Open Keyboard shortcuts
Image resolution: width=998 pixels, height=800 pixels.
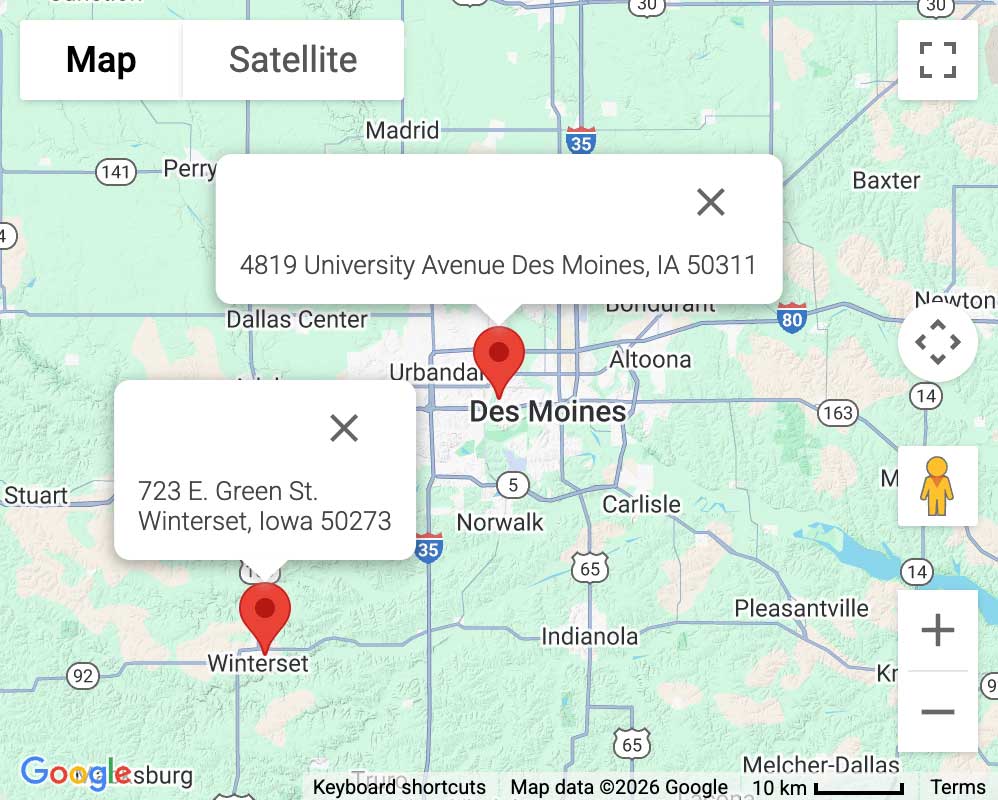click(x=399, y=787)
